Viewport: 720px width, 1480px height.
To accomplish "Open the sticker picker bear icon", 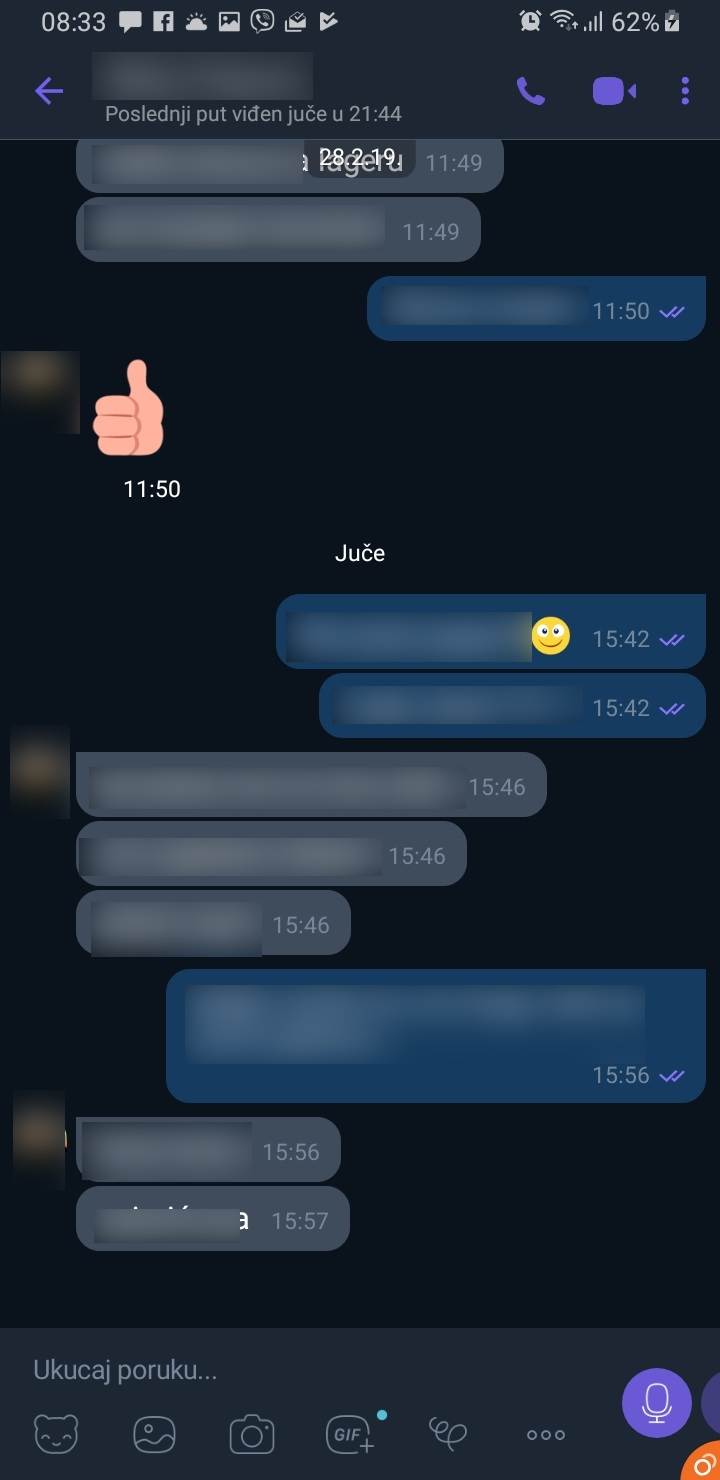I will [56, 1435].
